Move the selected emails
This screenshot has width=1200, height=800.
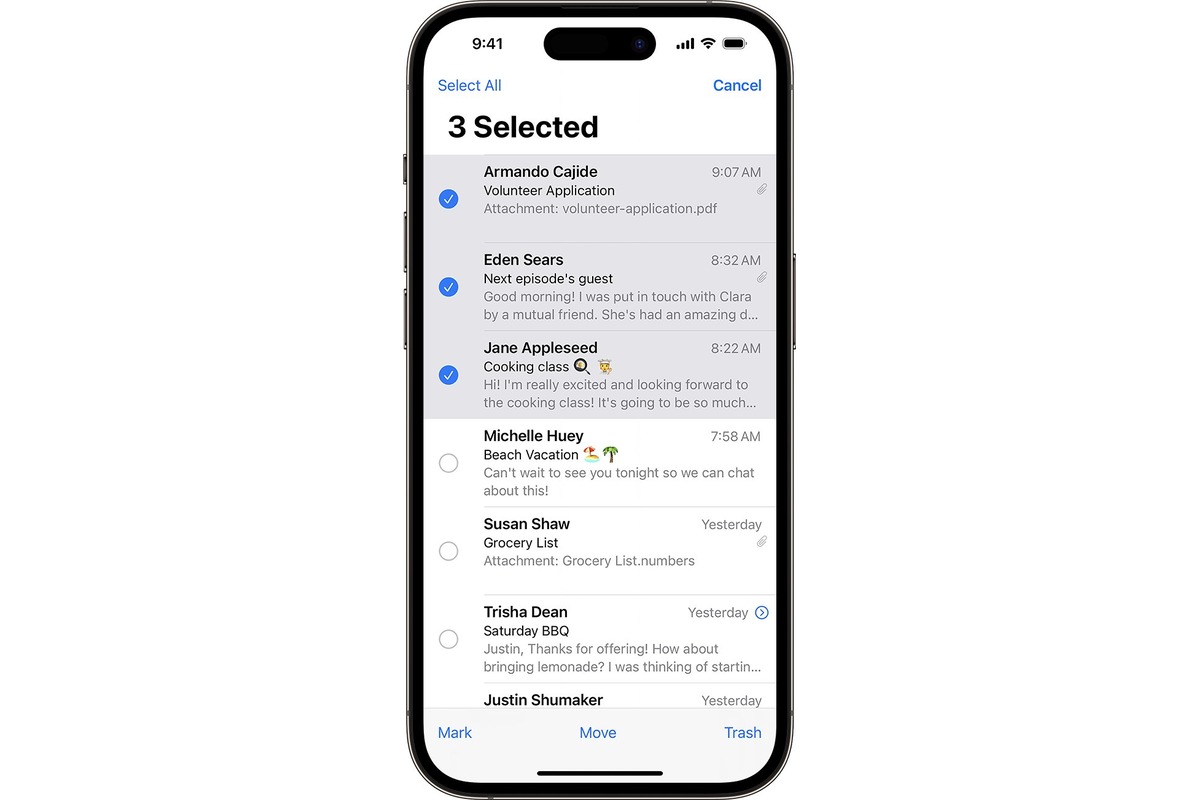click(x=598, y=733)
